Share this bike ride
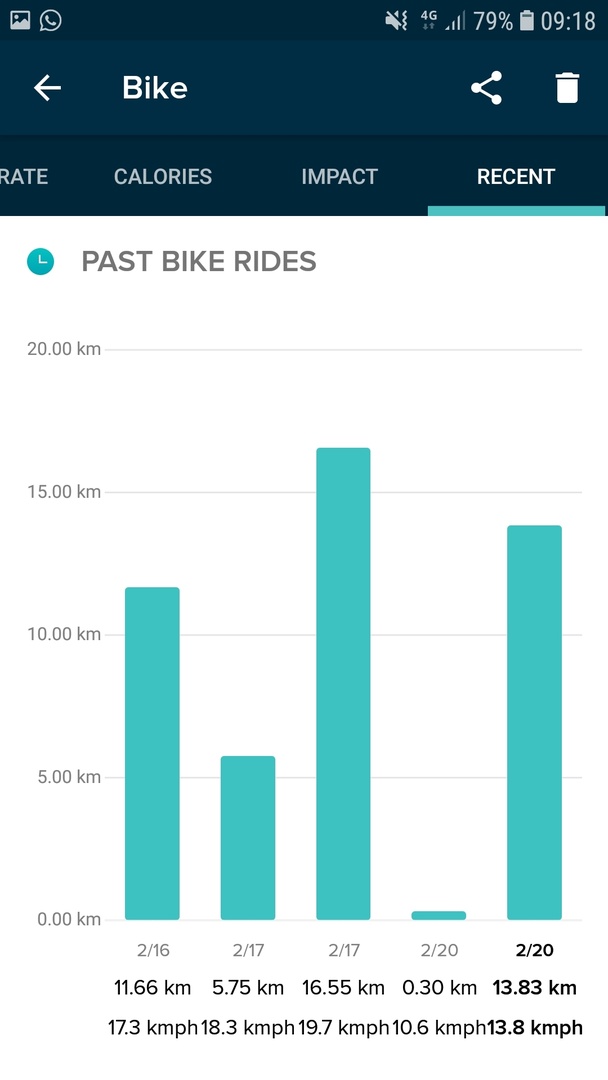This screenshot has width=608, height=1080. click(486, 88)
